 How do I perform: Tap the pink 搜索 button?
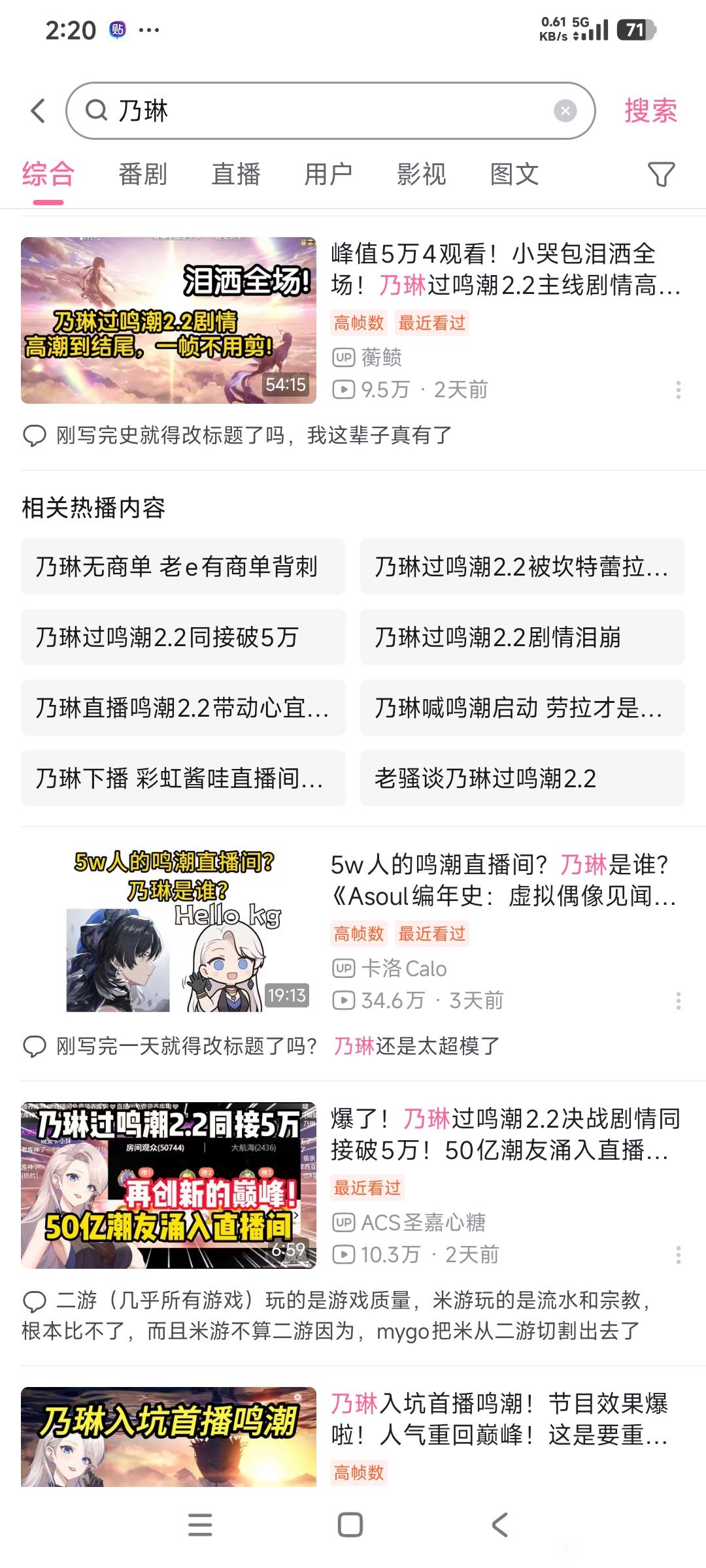(650, 110)
